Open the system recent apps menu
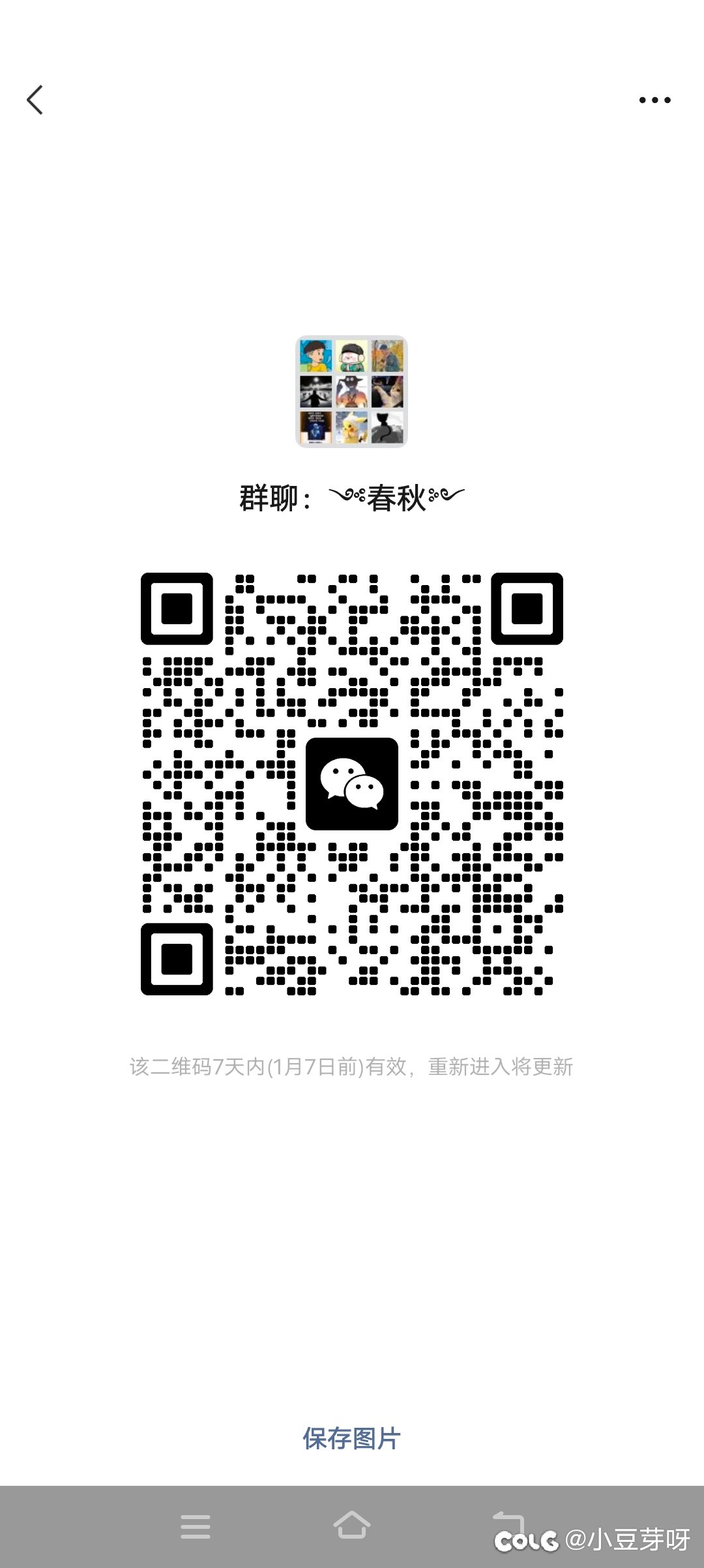The height and width of the screenshot is (1568, 704). pyautogui.click(x=196, y=1526)
